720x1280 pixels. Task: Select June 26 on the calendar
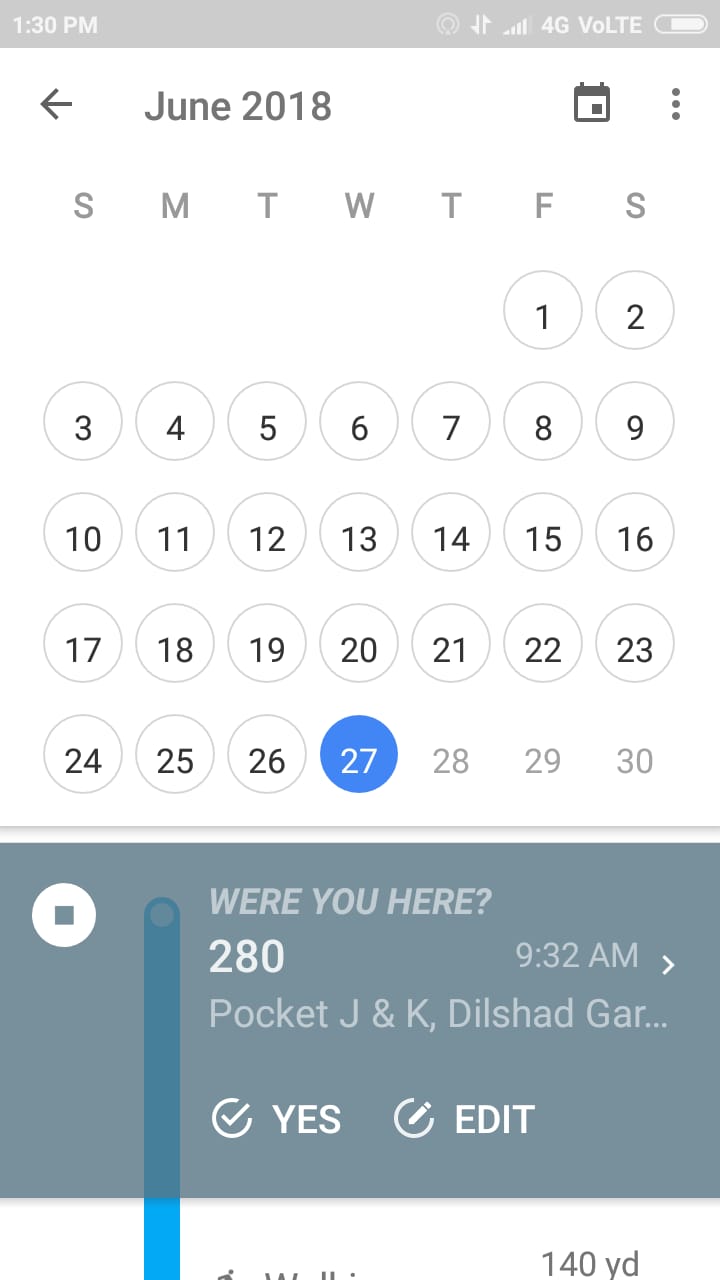tap(267, 761)
